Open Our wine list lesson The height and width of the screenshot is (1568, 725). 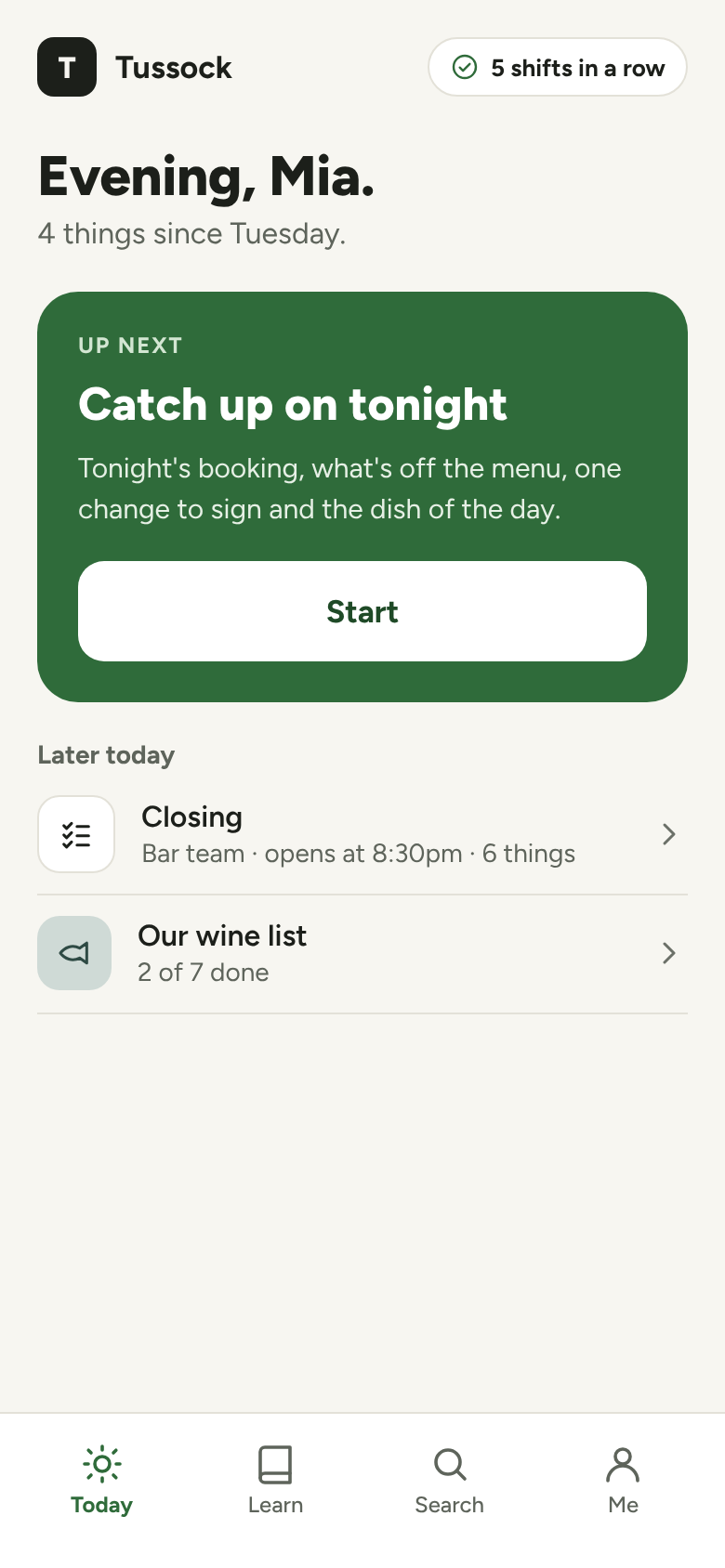tap(362, 953)
